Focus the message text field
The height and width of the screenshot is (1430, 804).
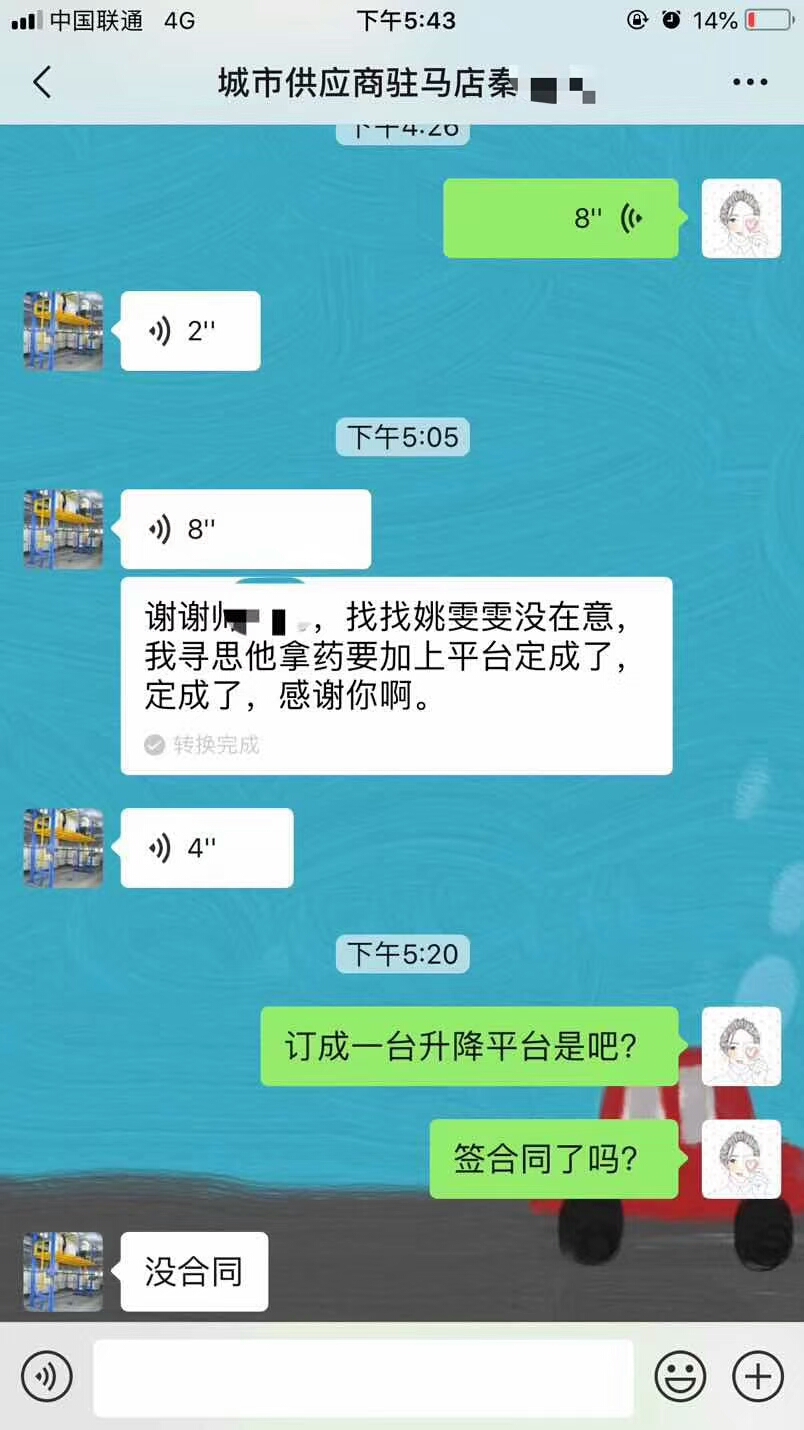pos(363,1377)
